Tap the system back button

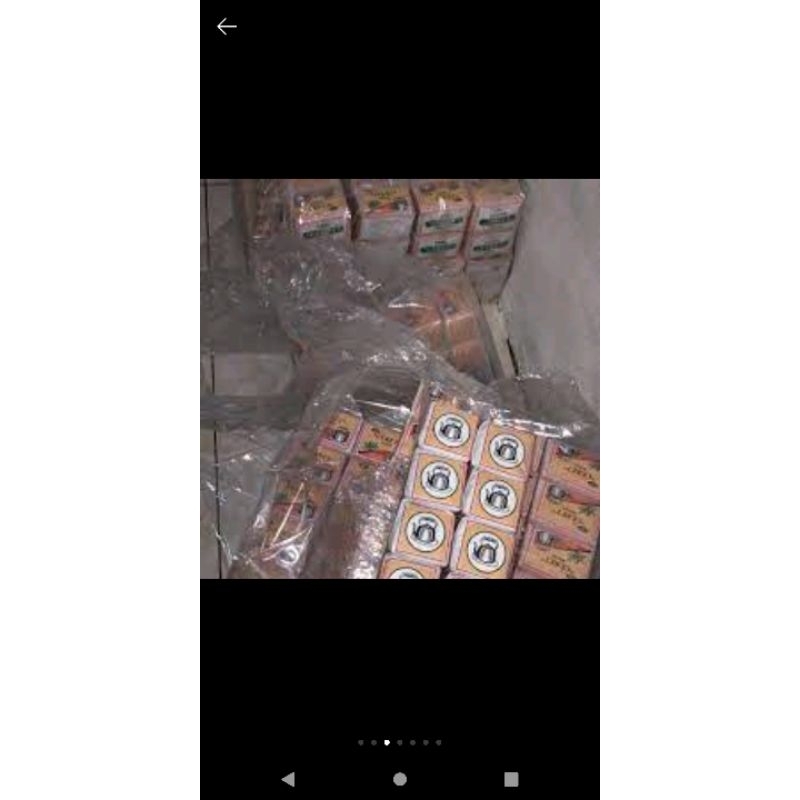point(288,779)
